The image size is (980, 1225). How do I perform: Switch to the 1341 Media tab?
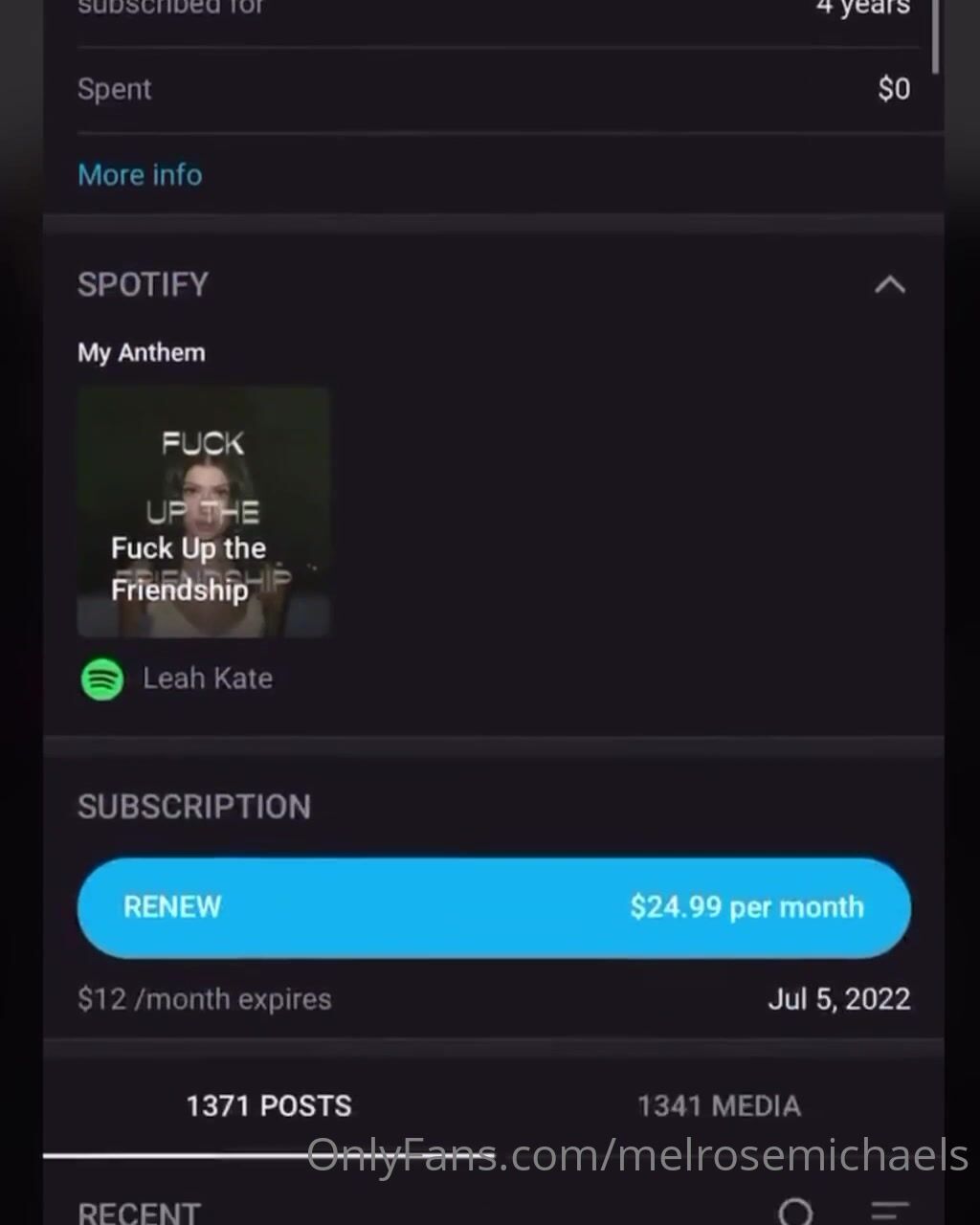pyautogui.click(x=719, y=1106)
